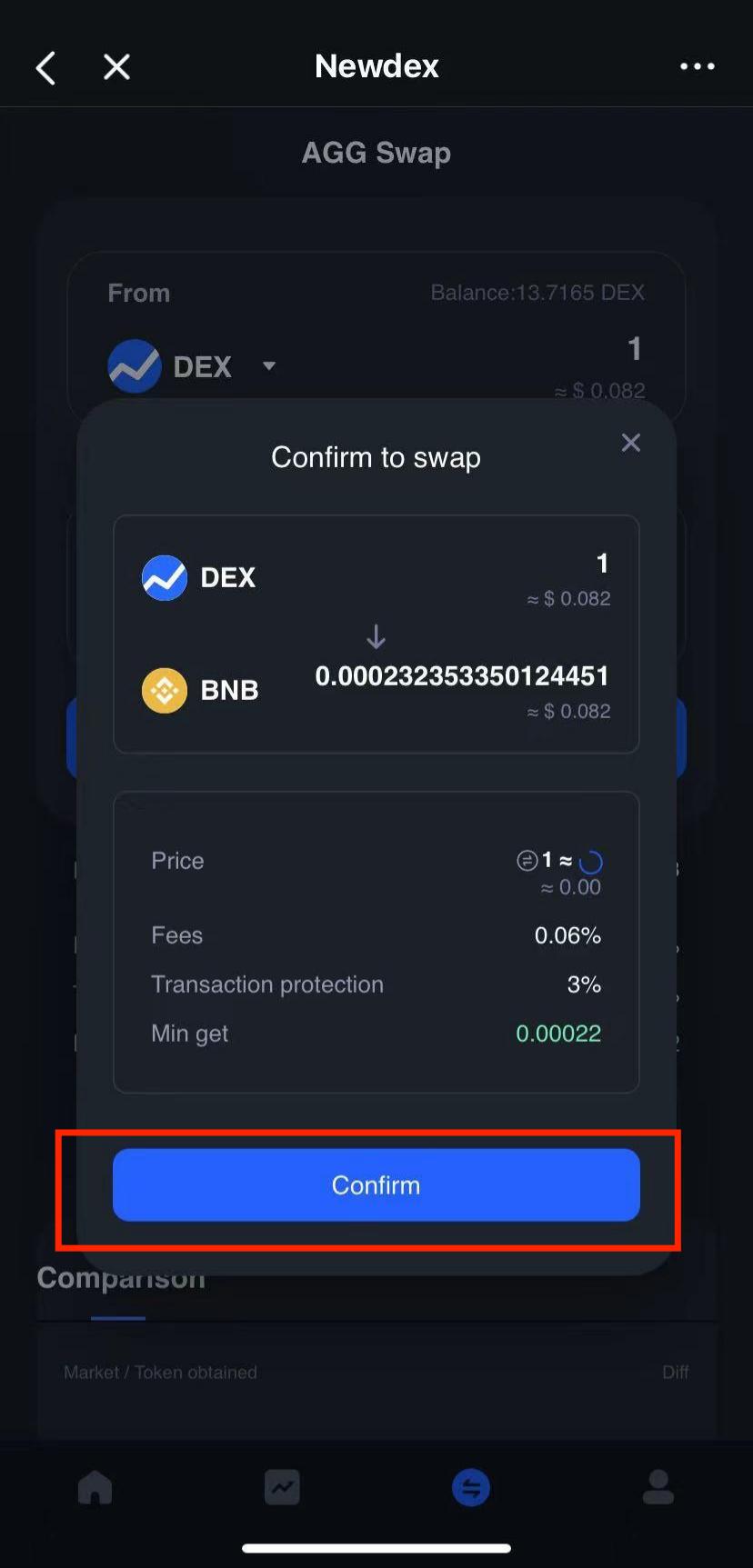Close the Confirm to swap dialog
The width and height of the screenshot is (753, 1568).
(631, 443)
